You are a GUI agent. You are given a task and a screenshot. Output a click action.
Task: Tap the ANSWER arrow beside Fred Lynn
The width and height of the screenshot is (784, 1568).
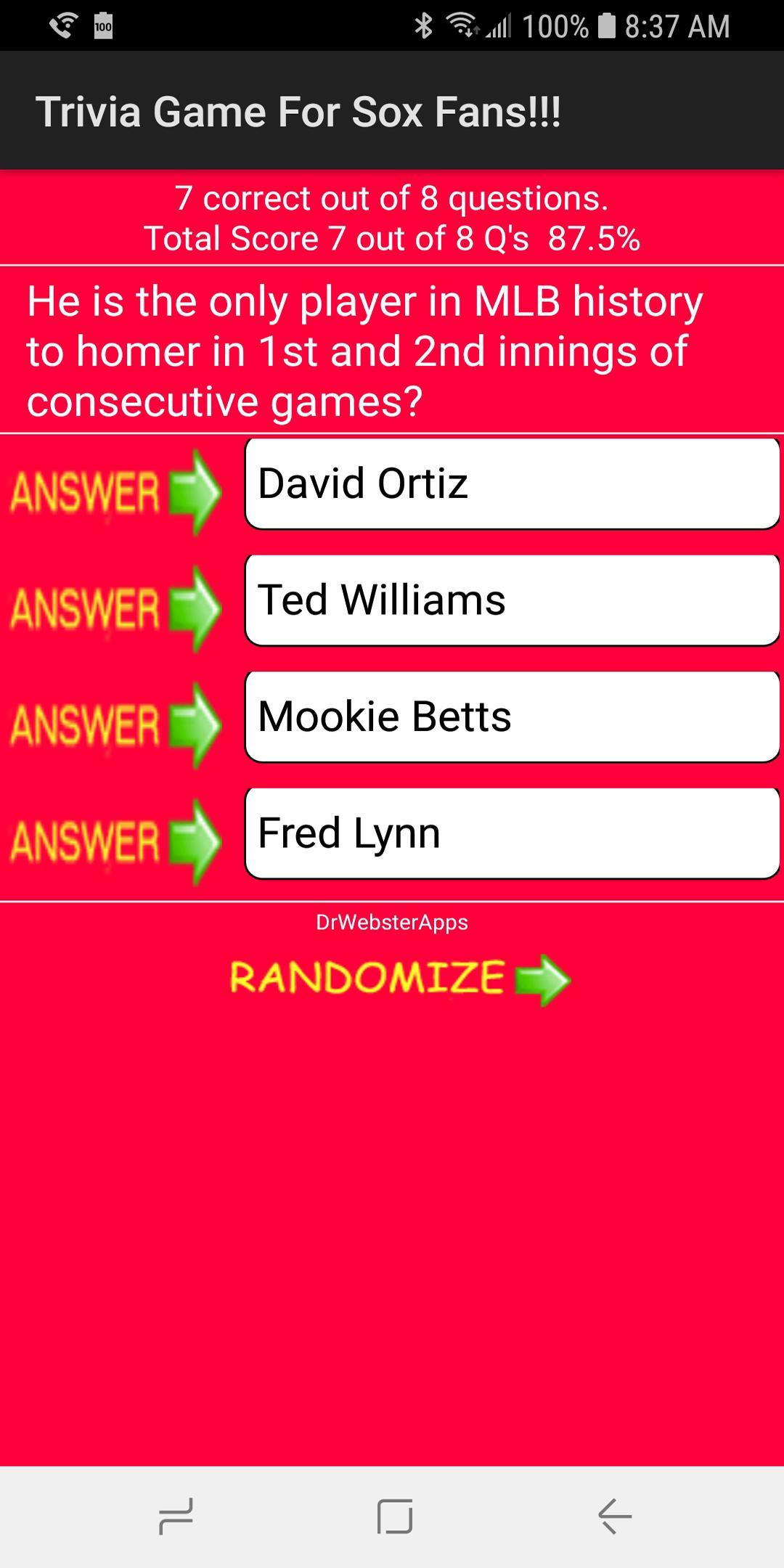[115, 841]
